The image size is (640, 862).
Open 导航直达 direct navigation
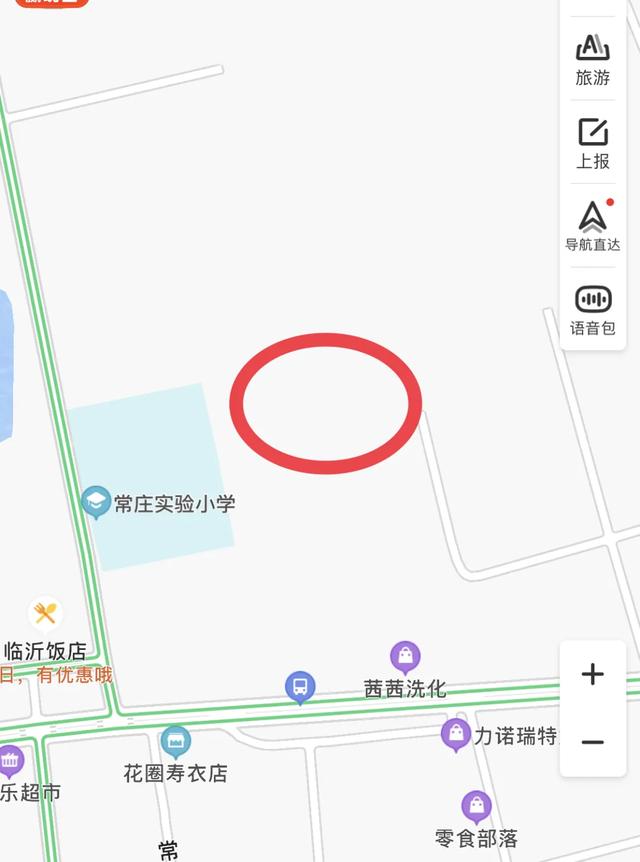tap(592, 226)
